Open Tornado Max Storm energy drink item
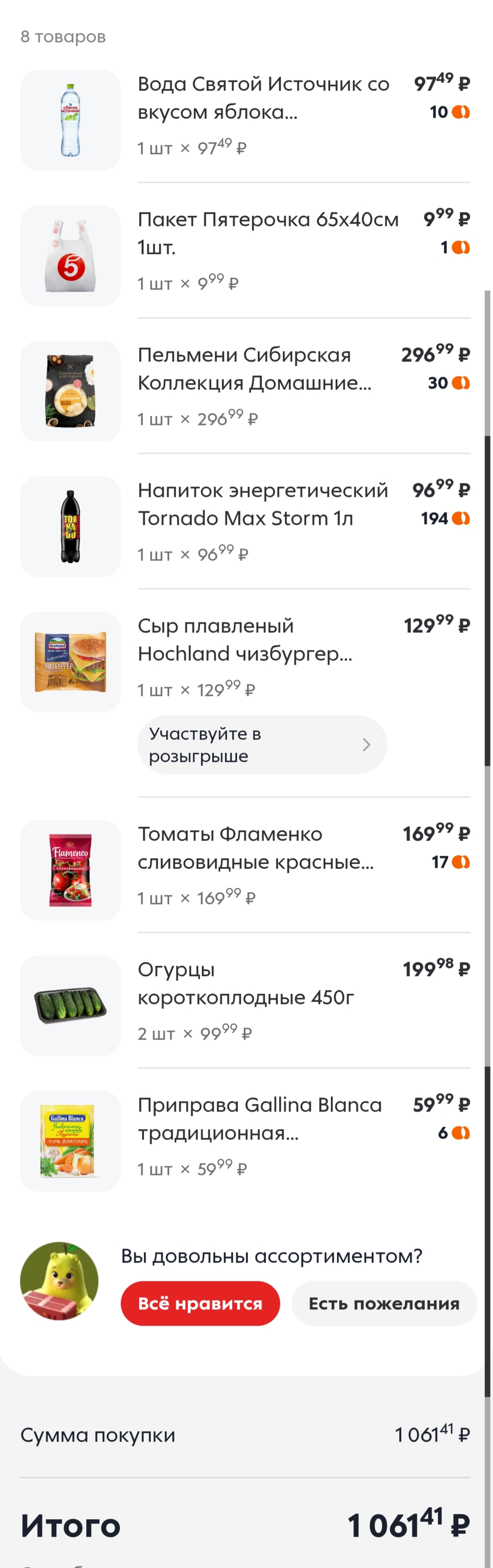Image resolution: width=493 pixels, height=1568 pixels. (x=262, y=504)
